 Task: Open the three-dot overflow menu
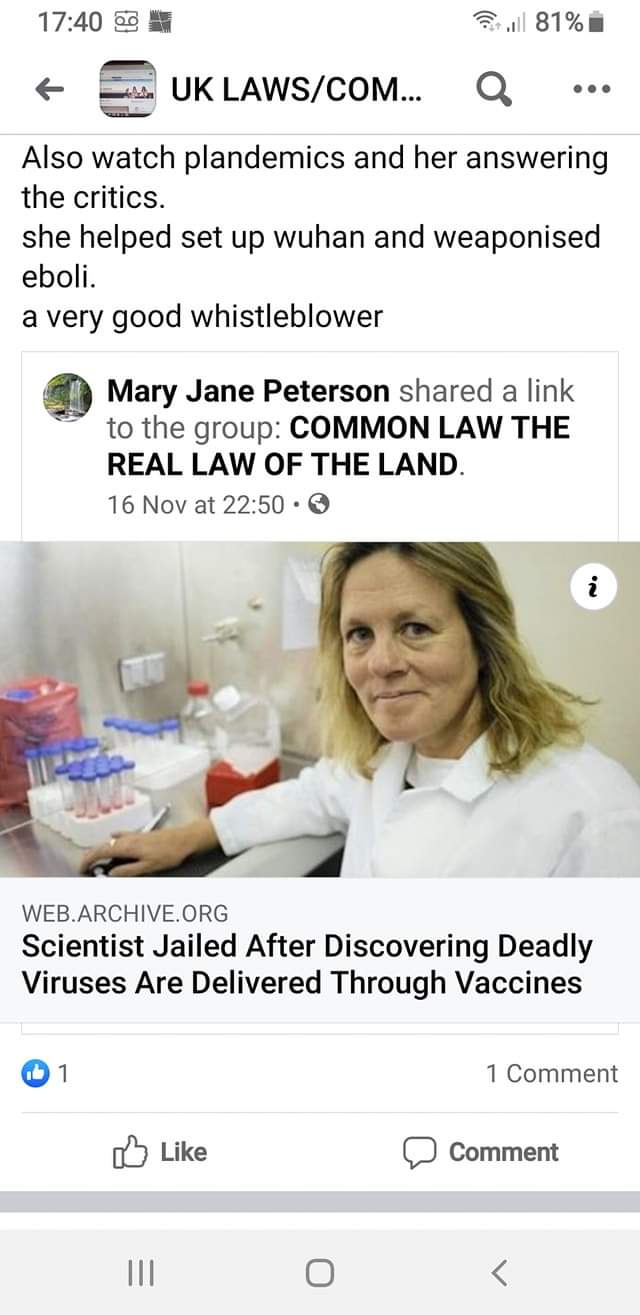point(591,91)
